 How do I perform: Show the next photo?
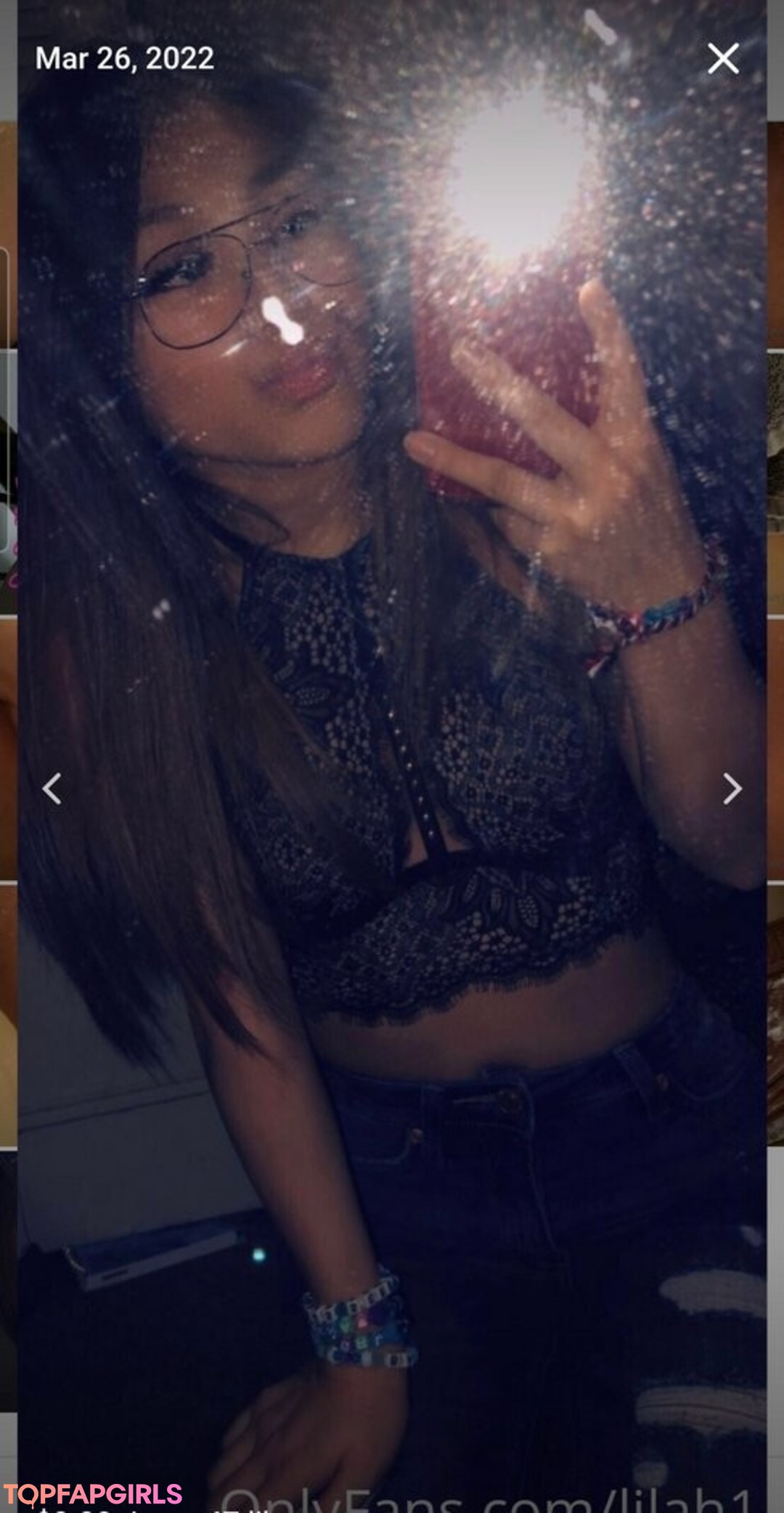732,788
